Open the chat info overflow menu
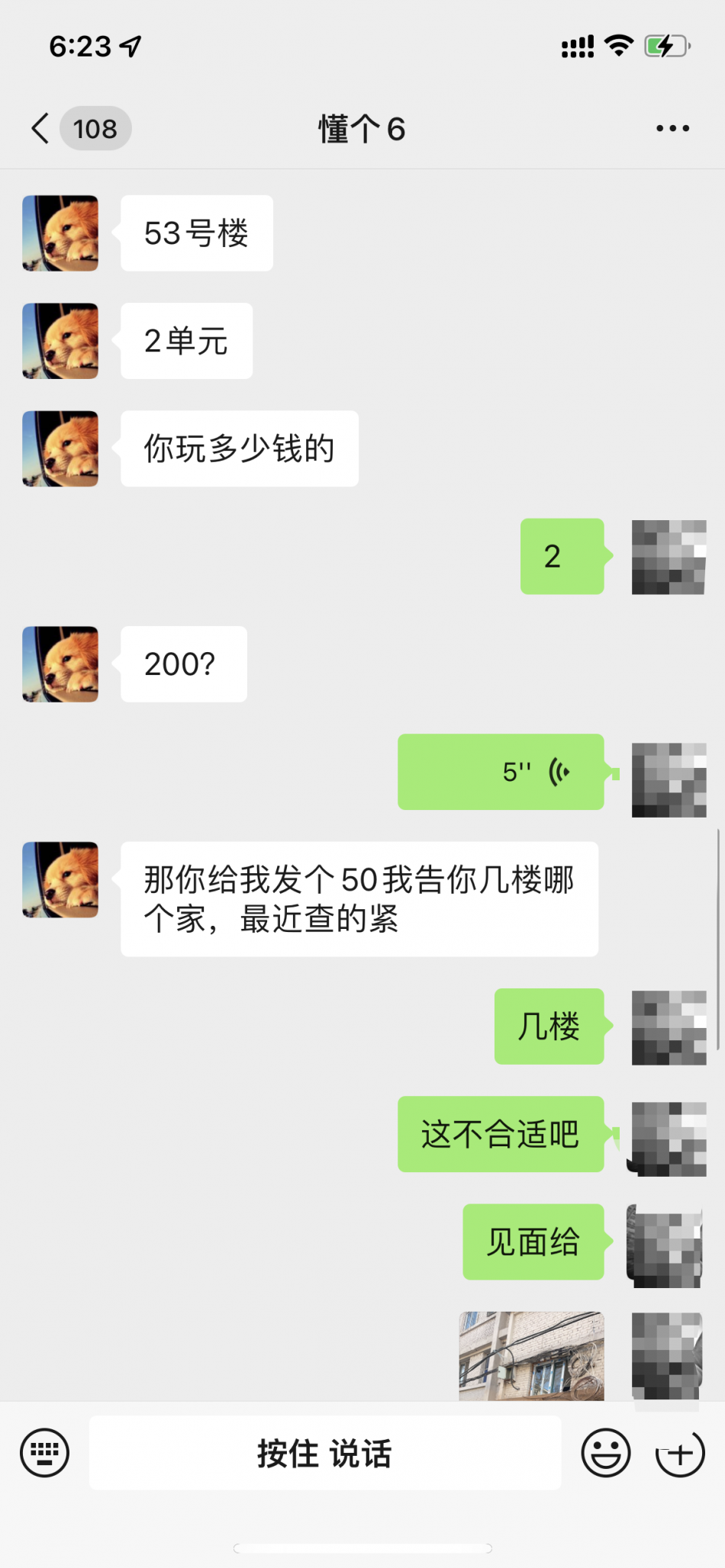This screenshot has height=1568, width=725. pos(672,128)
